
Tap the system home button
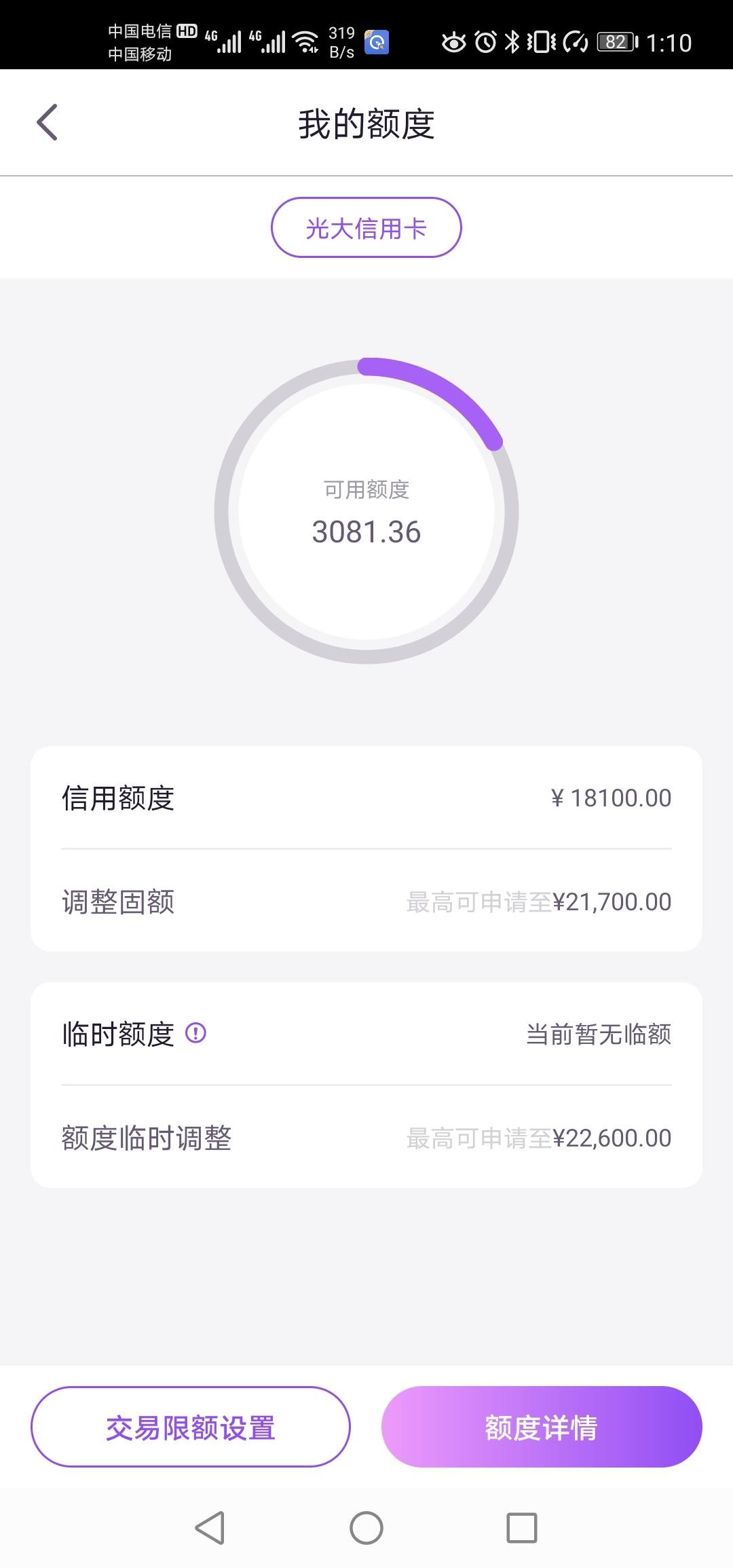click(366, 1528)
